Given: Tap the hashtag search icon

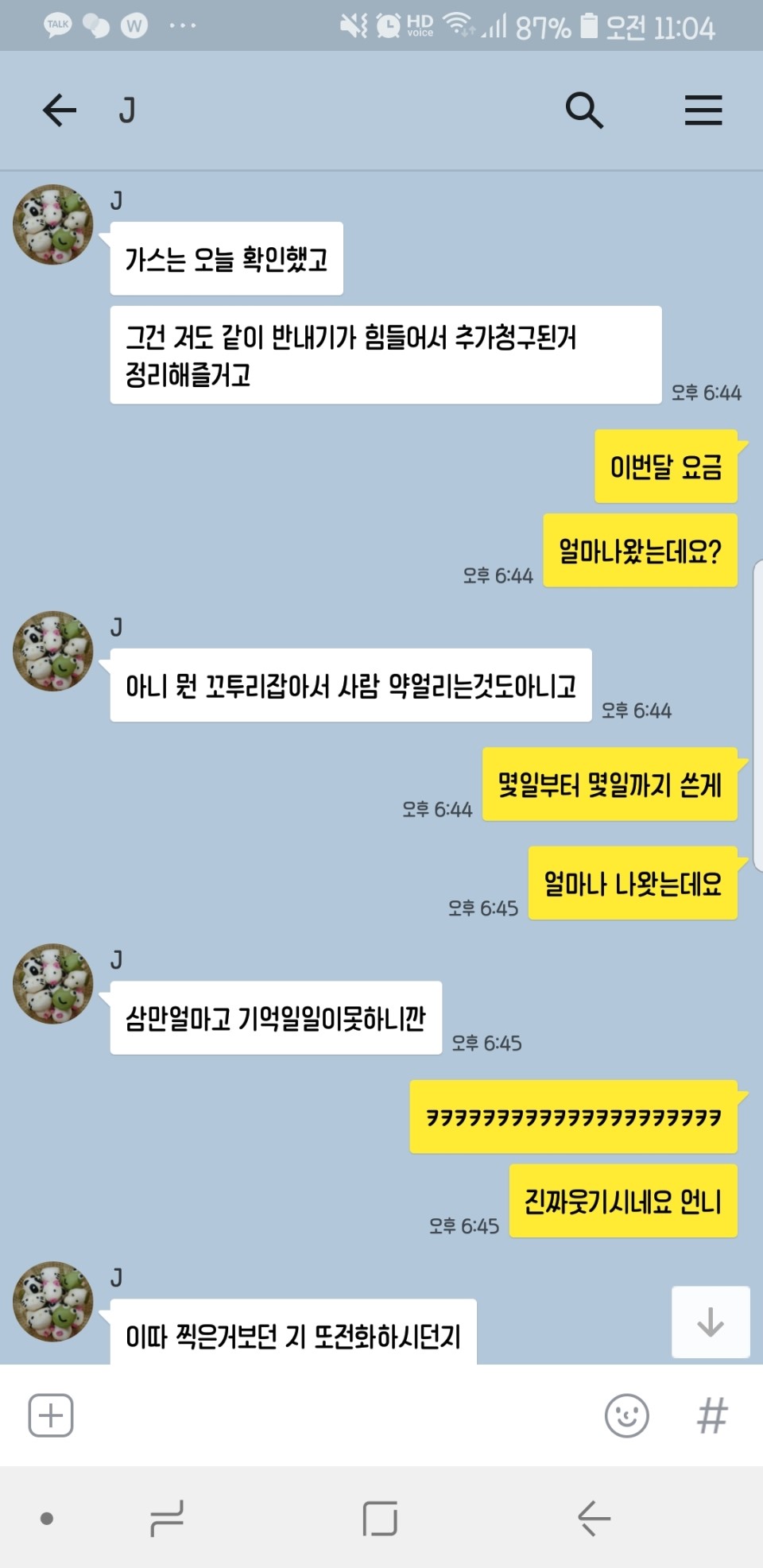Looking at the screenshot, I should (x=712, y=1415).
